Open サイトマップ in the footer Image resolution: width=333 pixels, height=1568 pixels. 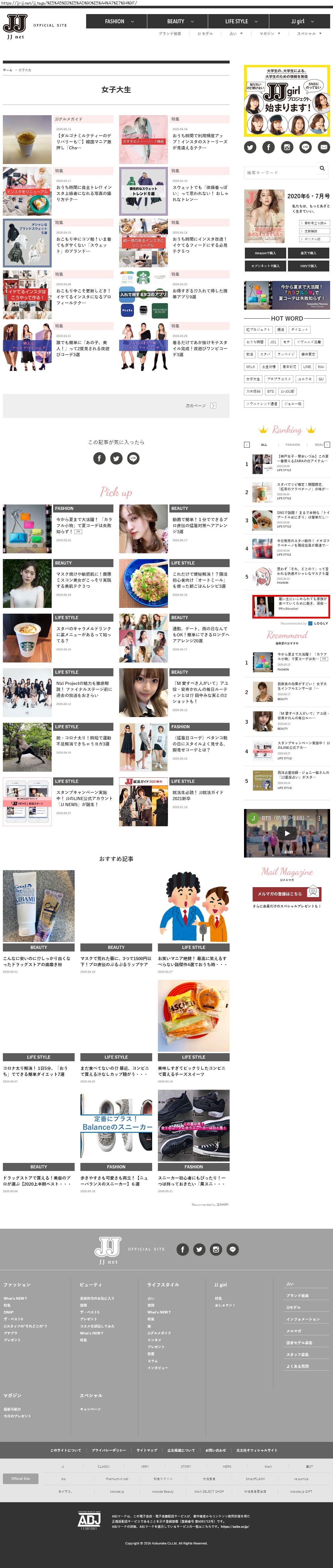pos(147,1450)
